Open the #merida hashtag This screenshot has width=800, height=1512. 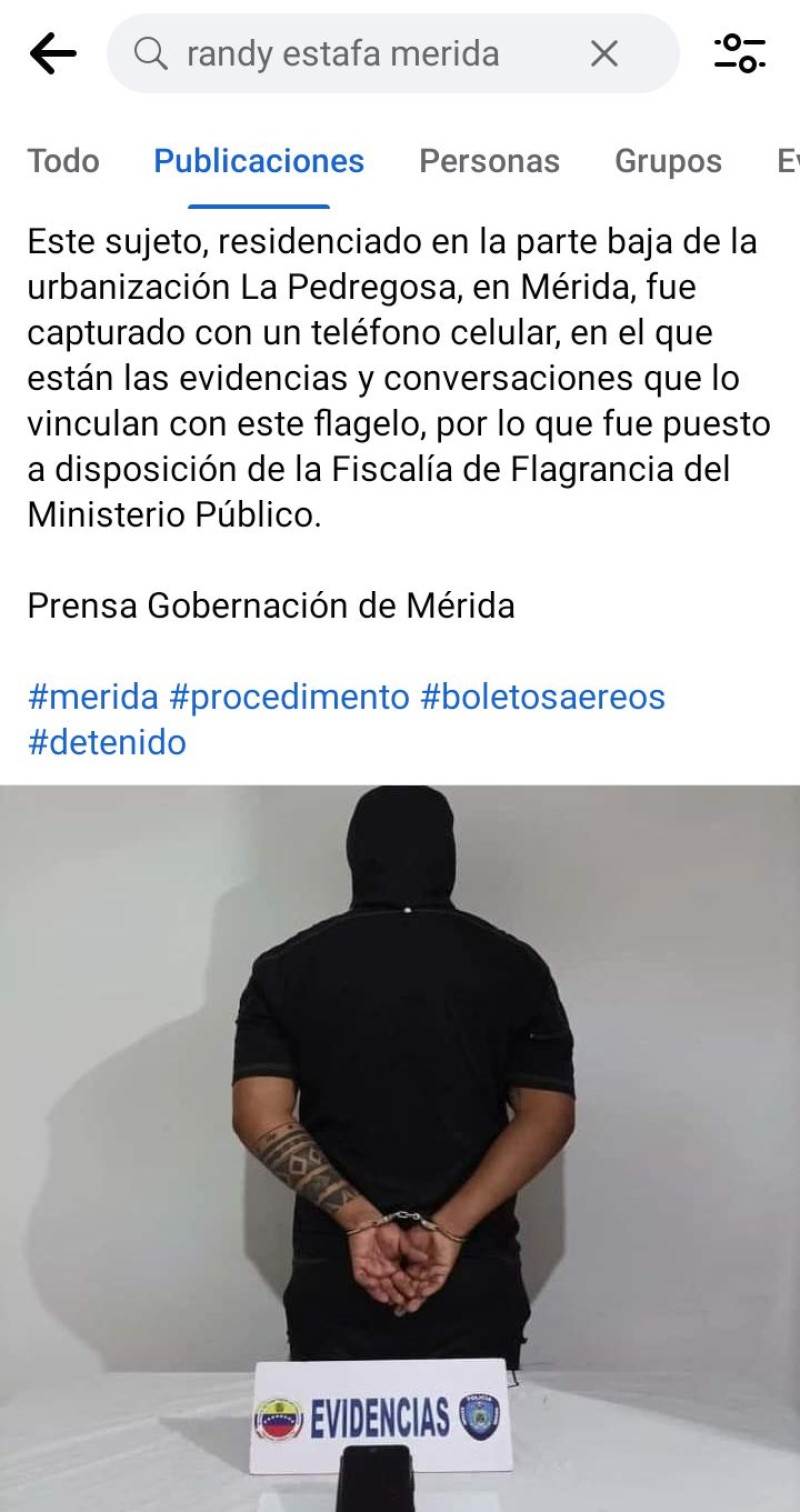pos(92,696)
